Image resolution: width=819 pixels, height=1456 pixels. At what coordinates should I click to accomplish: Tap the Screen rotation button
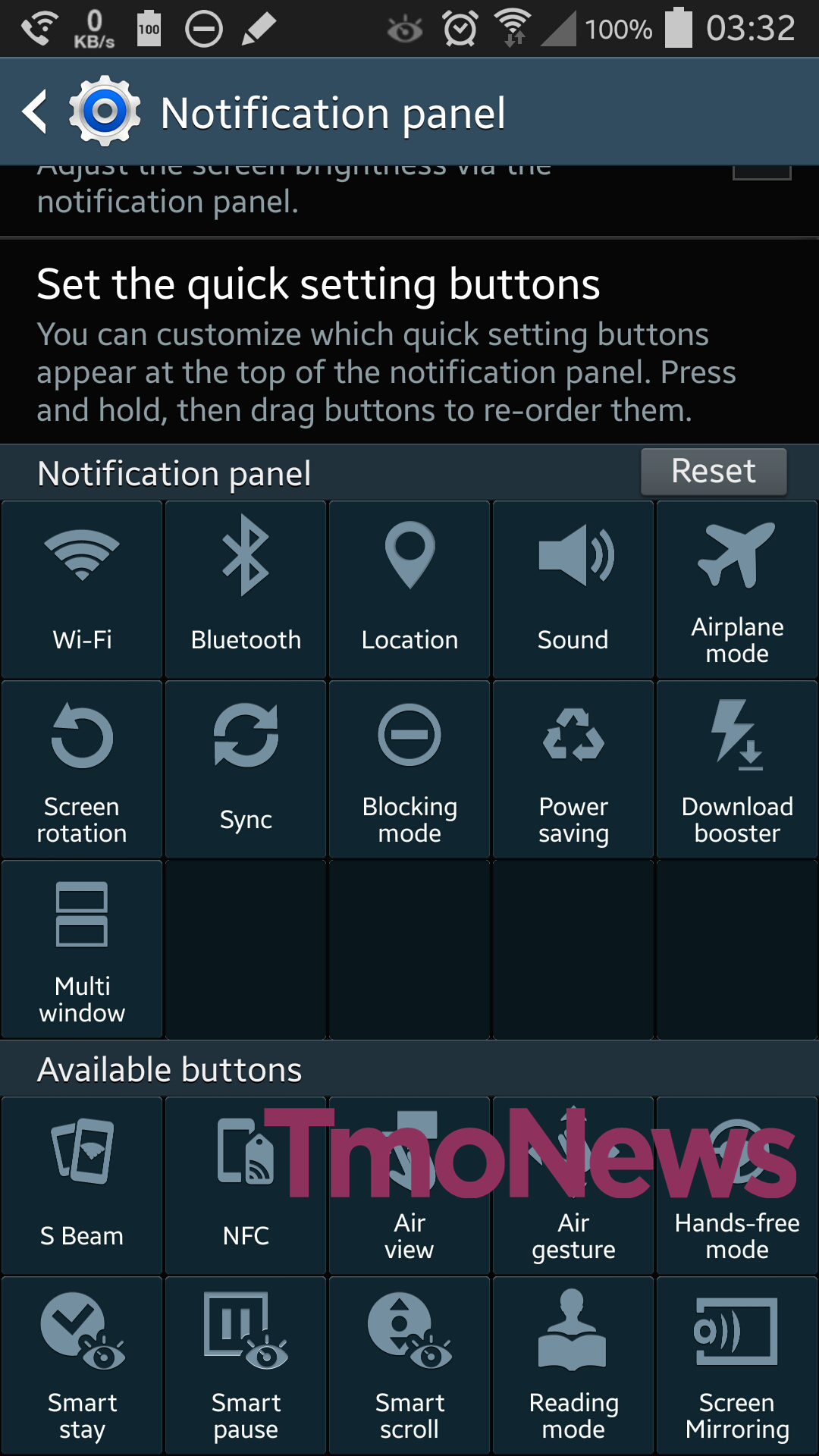82,769
